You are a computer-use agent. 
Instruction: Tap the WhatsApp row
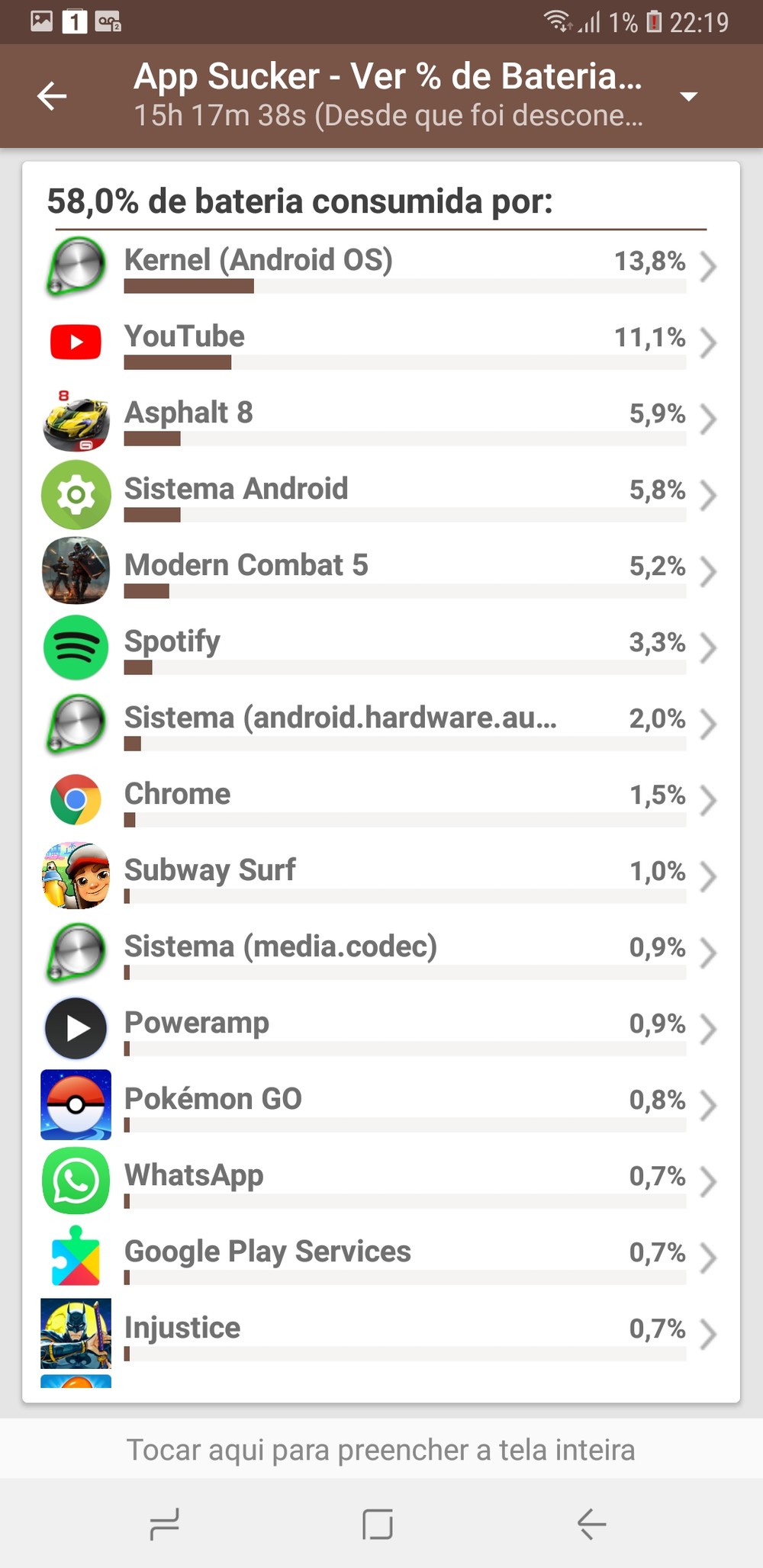(381, 1181)
